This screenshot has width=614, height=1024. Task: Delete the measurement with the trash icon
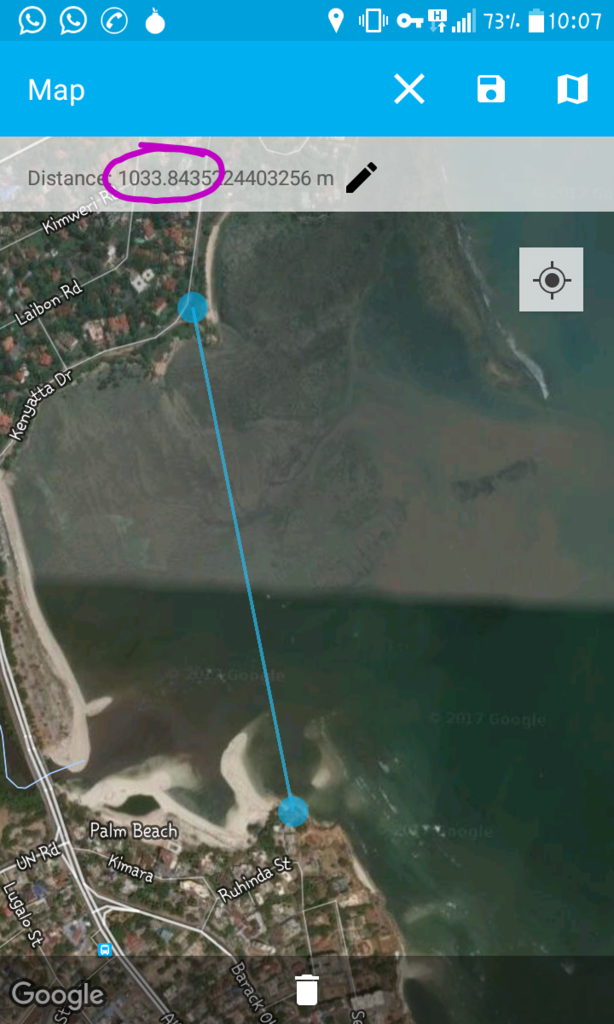click(307, 990)
